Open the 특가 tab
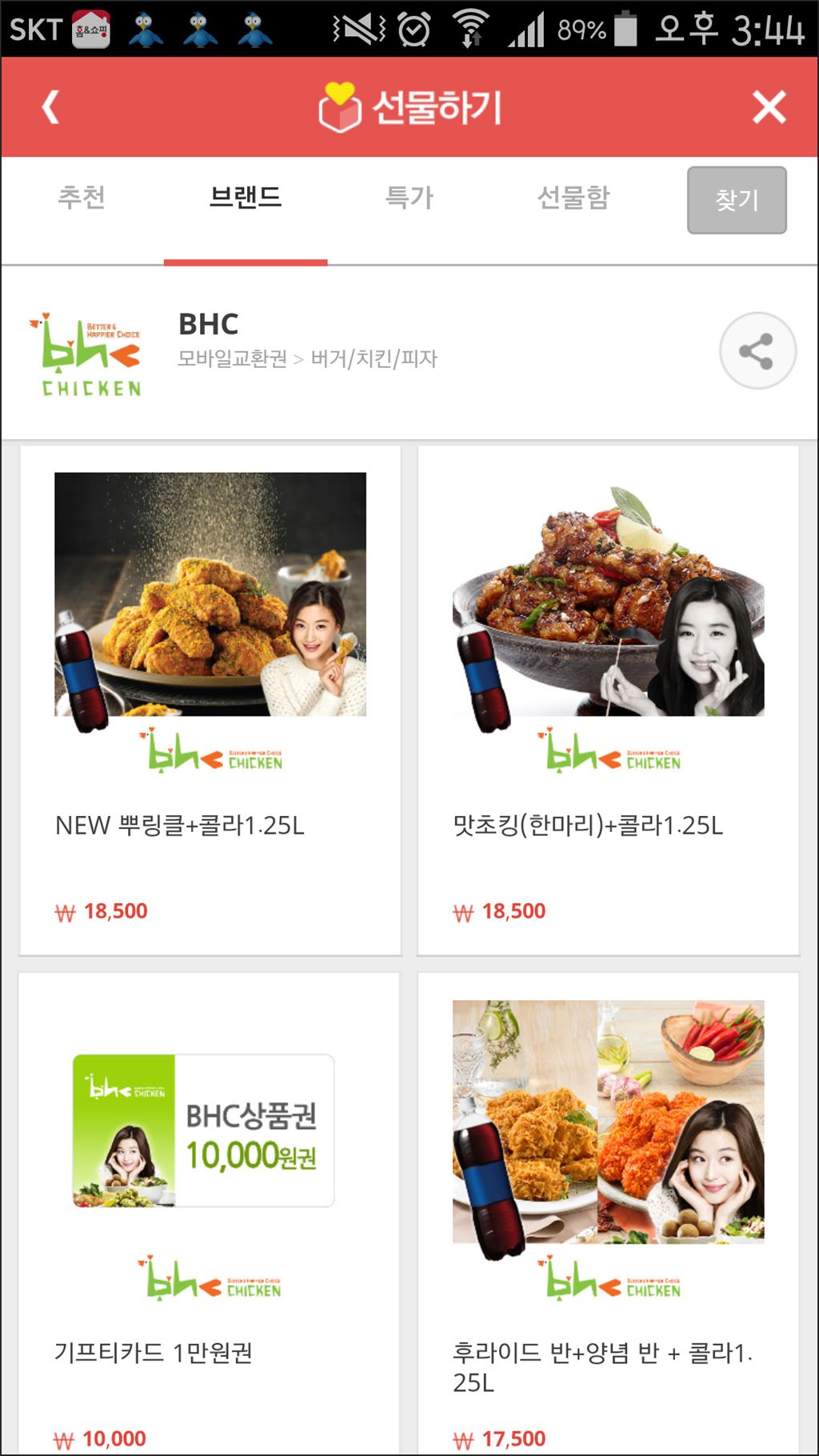 click(409, 198)
